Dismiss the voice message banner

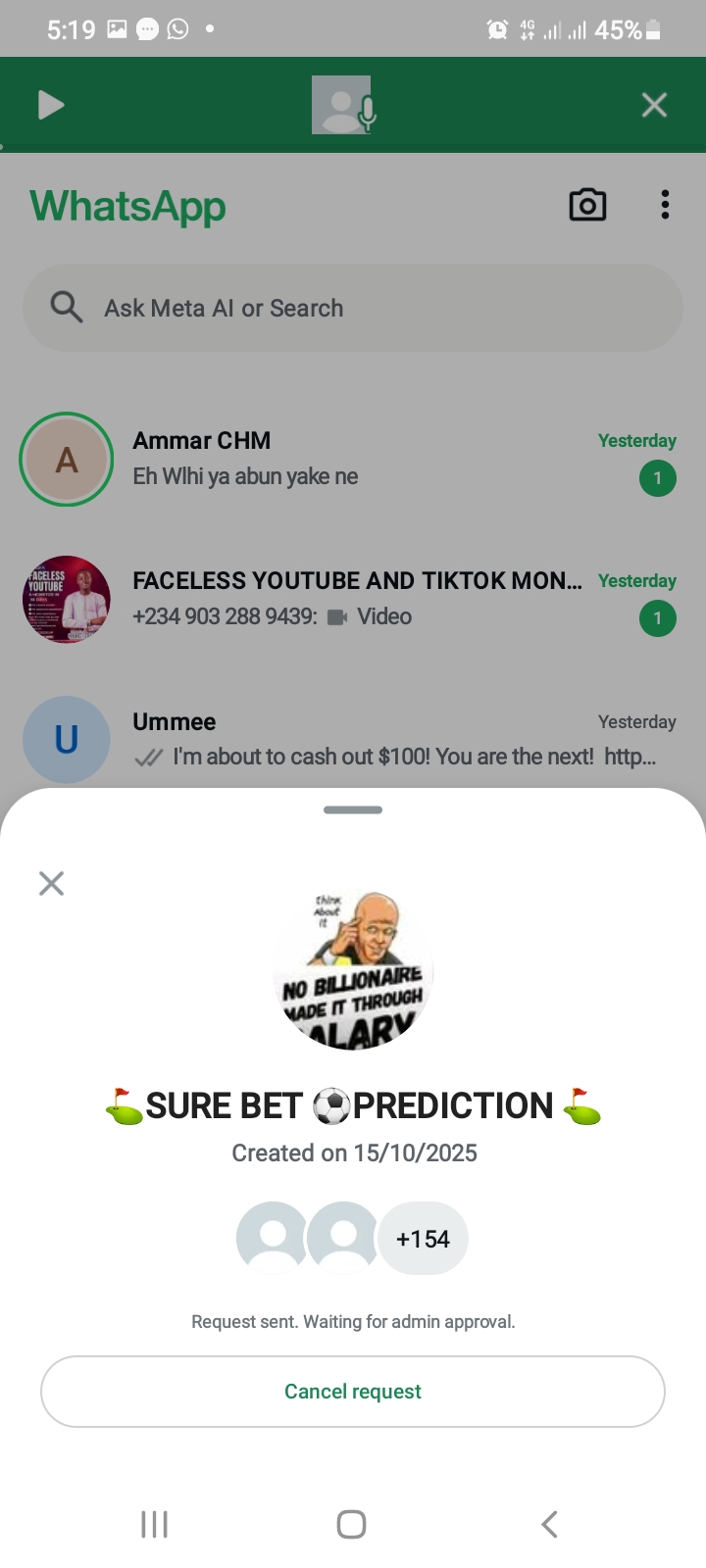click(654, 105)
